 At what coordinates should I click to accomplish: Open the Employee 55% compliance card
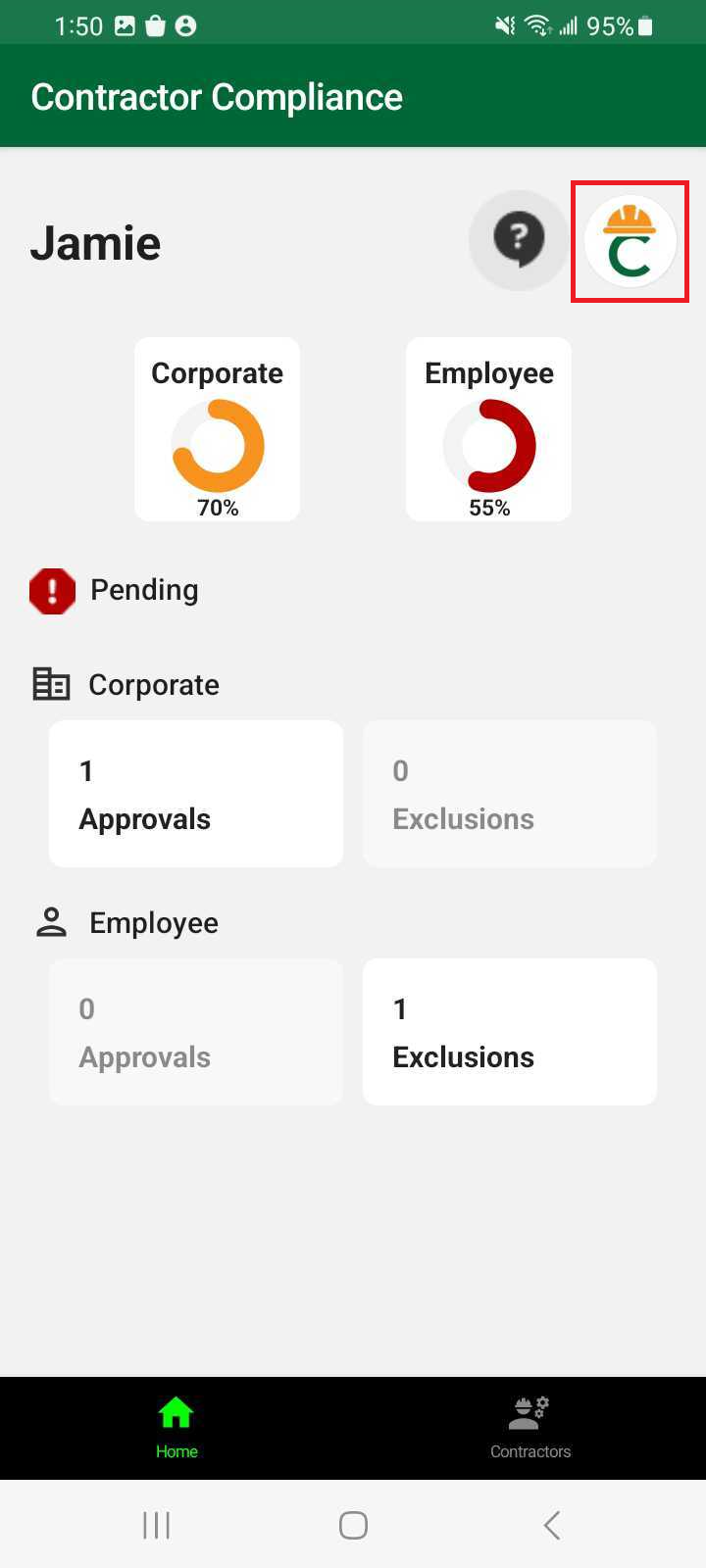488,429
